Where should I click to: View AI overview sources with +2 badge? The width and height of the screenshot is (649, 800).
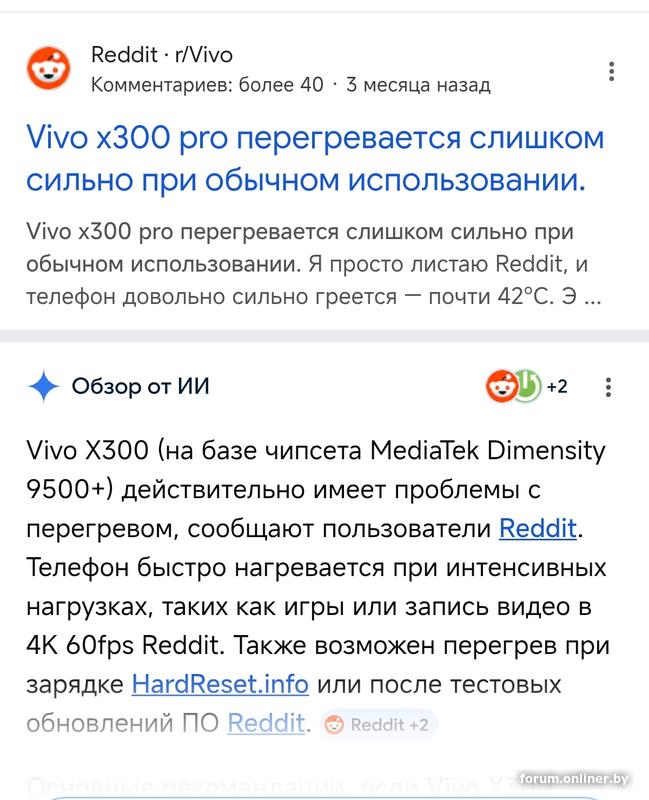pos(526,386)
